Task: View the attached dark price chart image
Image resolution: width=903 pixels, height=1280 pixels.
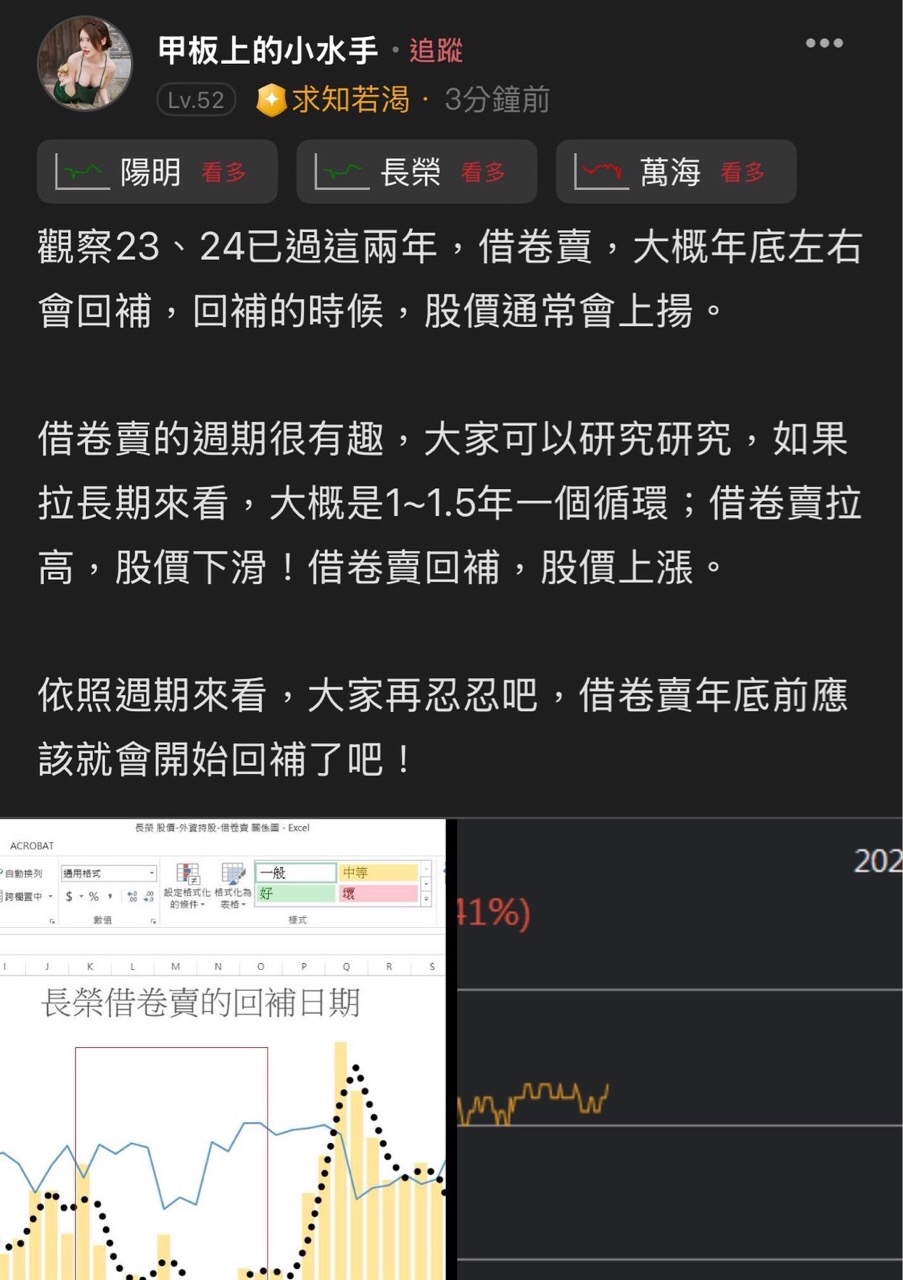Action: (680, 1050)
